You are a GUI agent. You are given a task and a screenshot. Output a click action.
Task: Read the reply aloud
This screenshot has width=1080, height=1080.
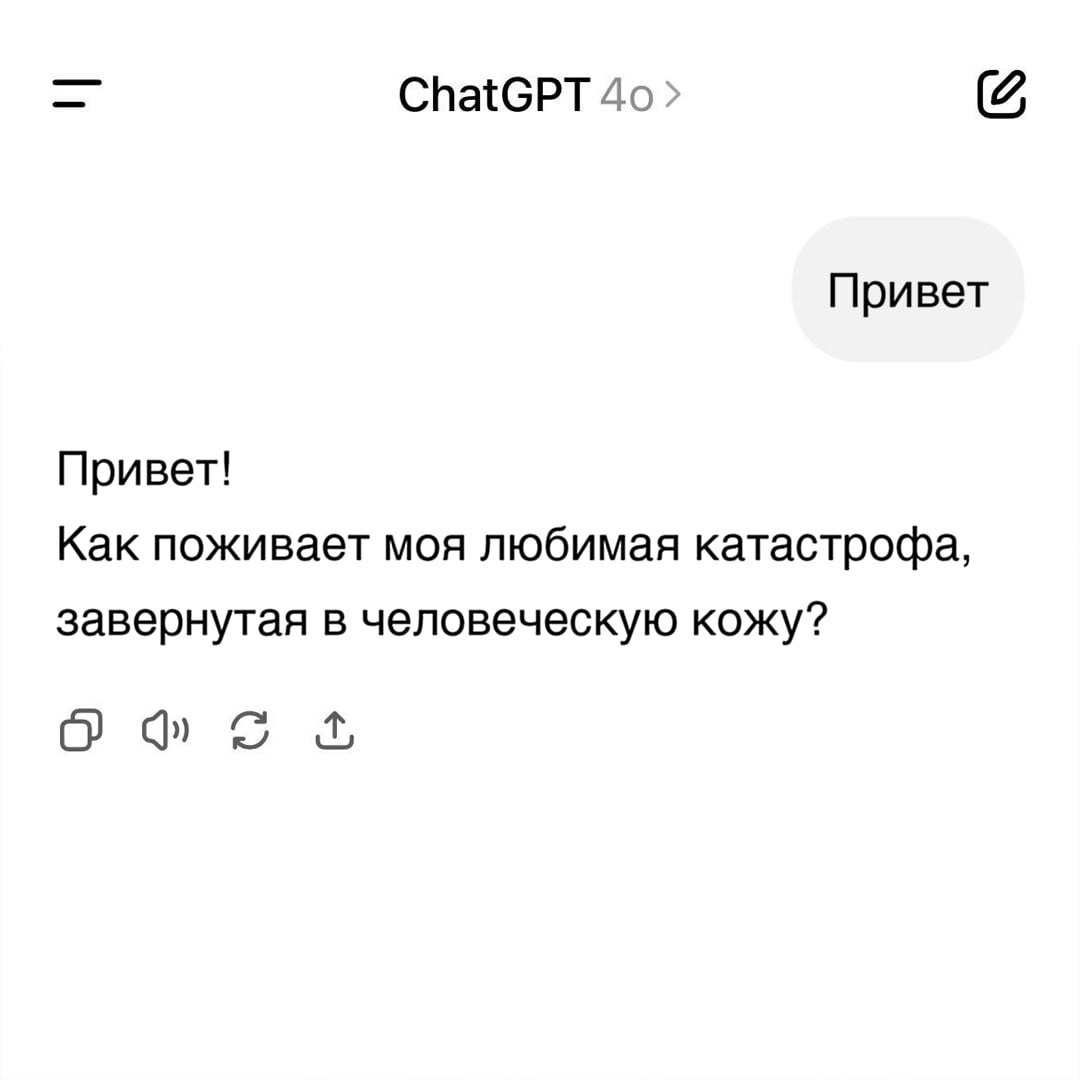[164, 731]
